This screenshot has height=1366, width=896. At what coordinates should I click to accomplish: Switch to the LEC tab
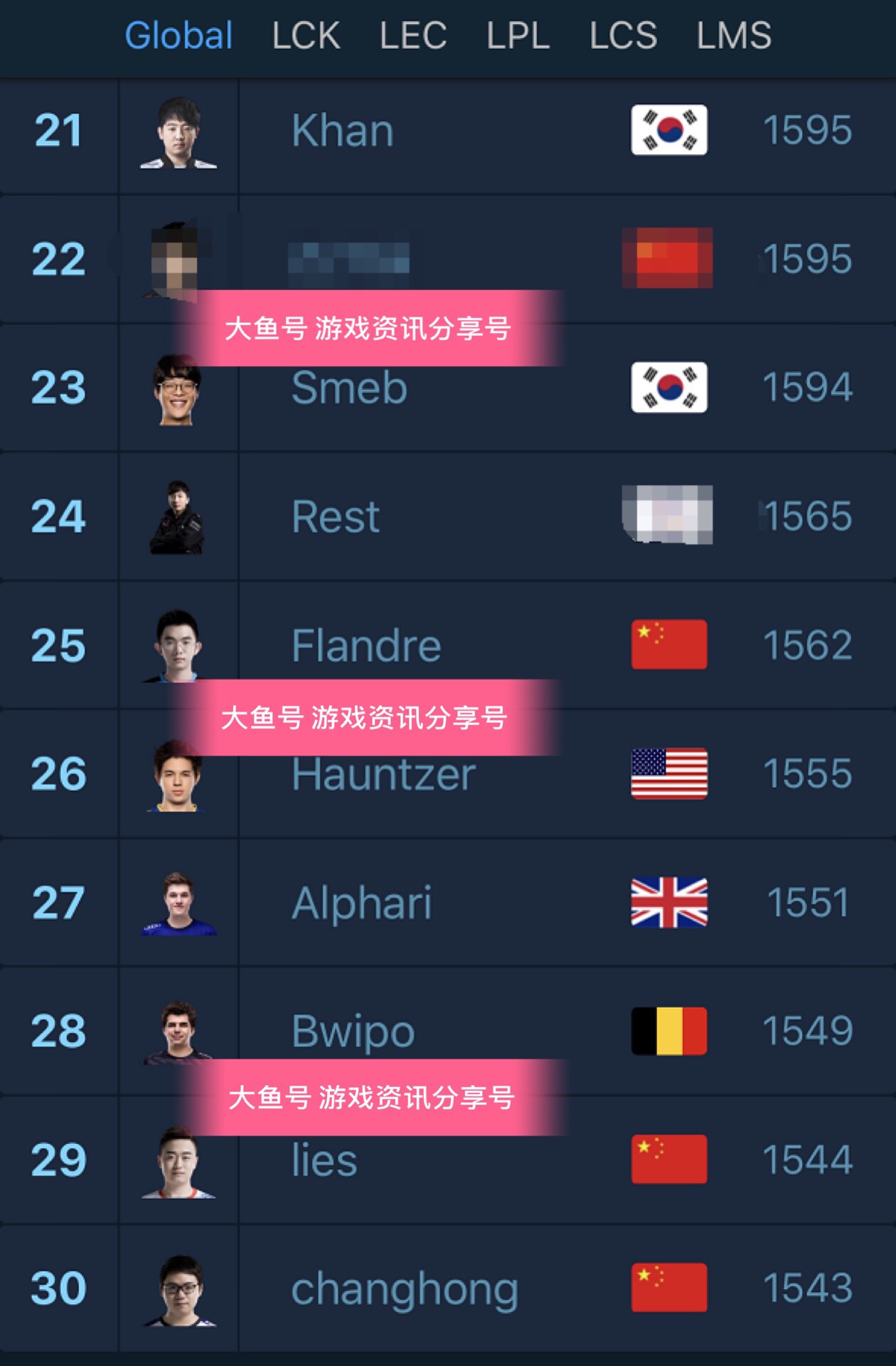[413, 36]
